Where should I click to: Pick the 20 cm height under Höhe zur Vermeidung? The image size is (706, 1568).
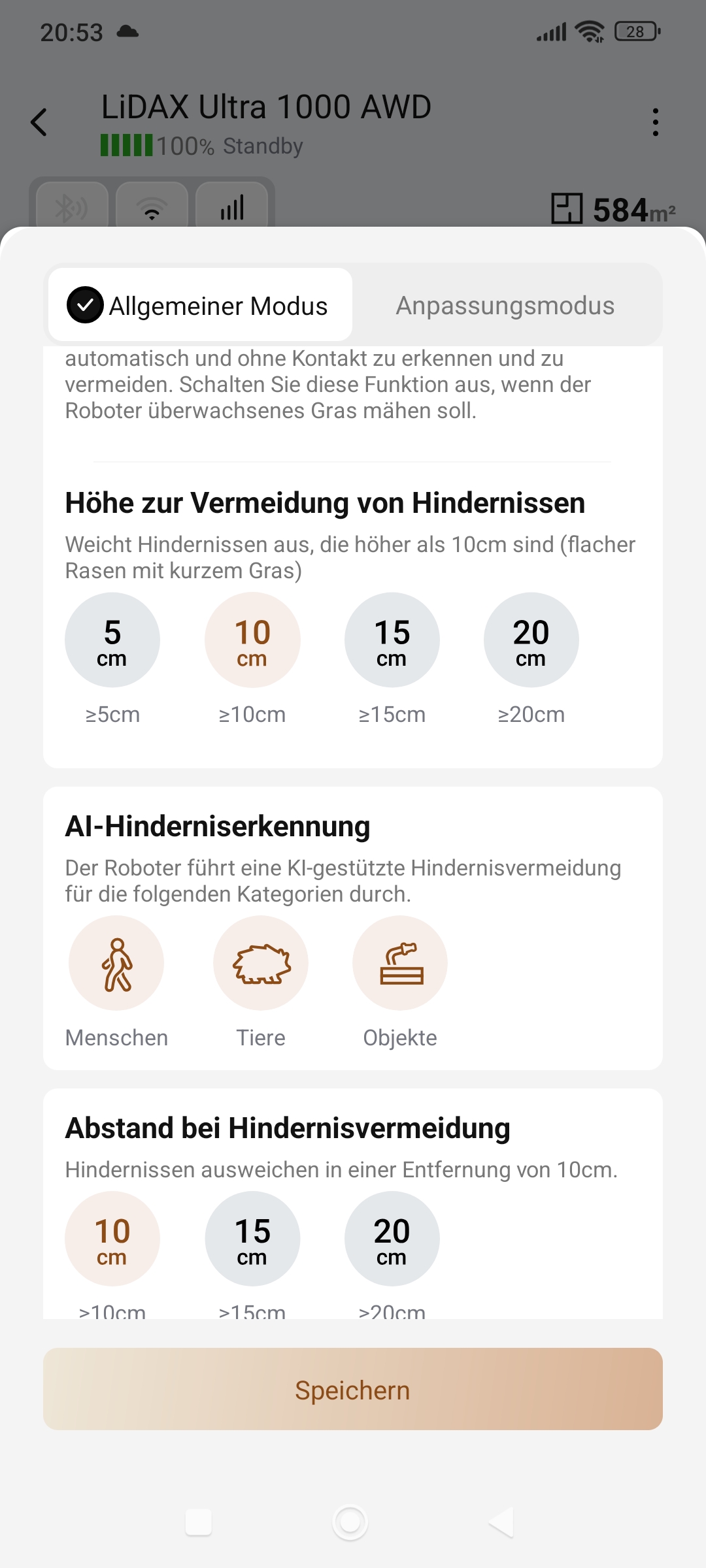coord(531,640)
